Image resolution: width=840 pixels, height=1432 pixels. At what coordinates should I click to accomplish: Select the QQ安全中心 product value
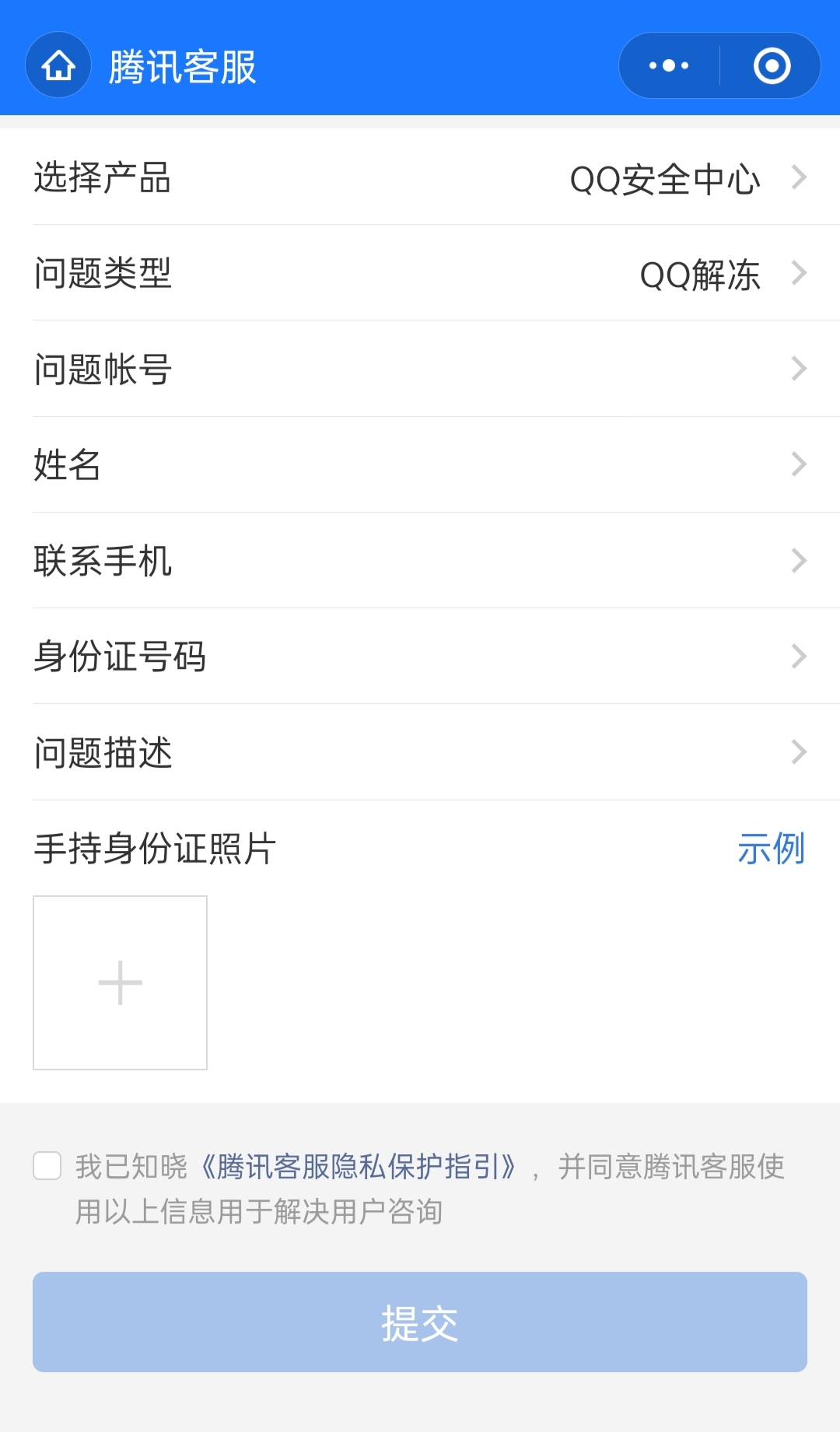tap(665, 178)
